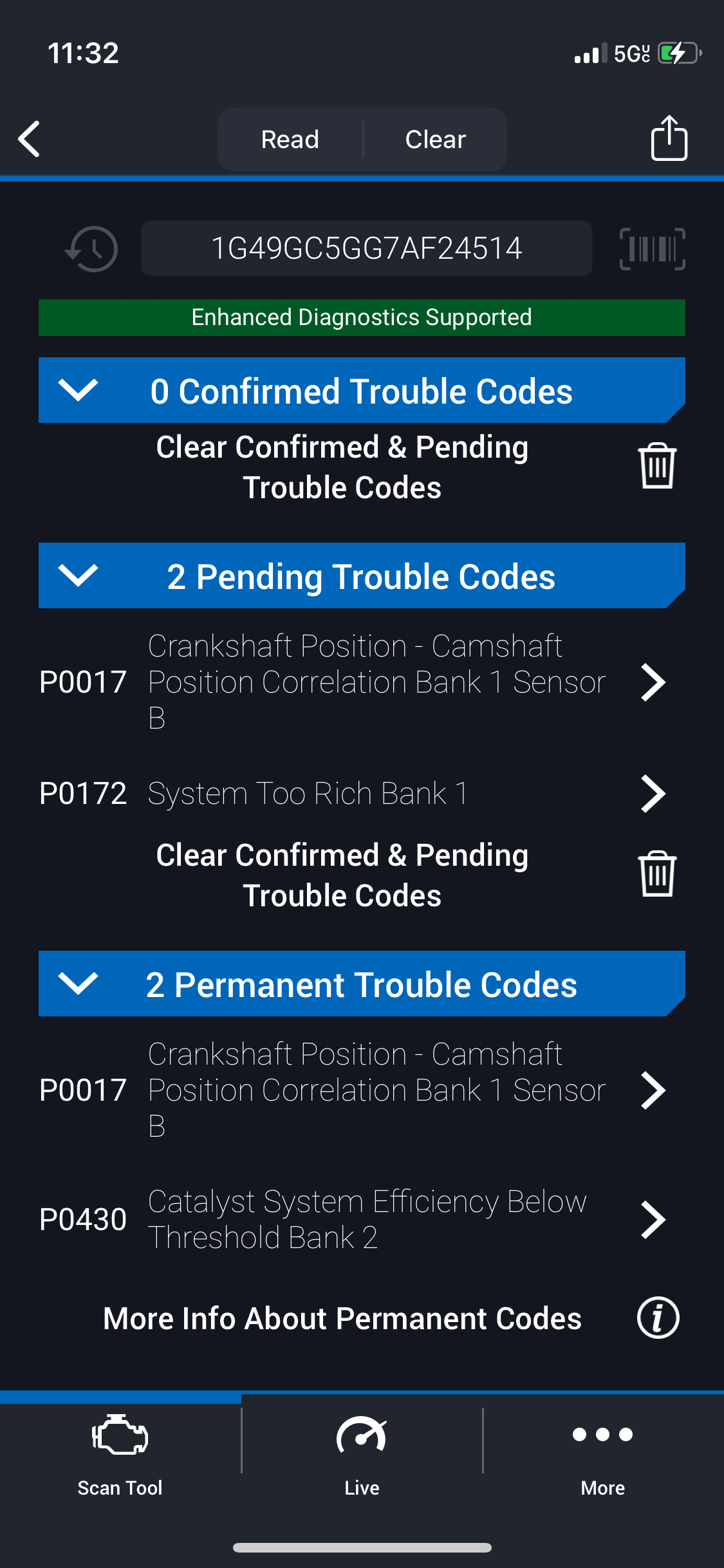Image resolution: width=724 pixels, height=1568 pixels.
Task: Share the diagnostic report
Action: 669,138
